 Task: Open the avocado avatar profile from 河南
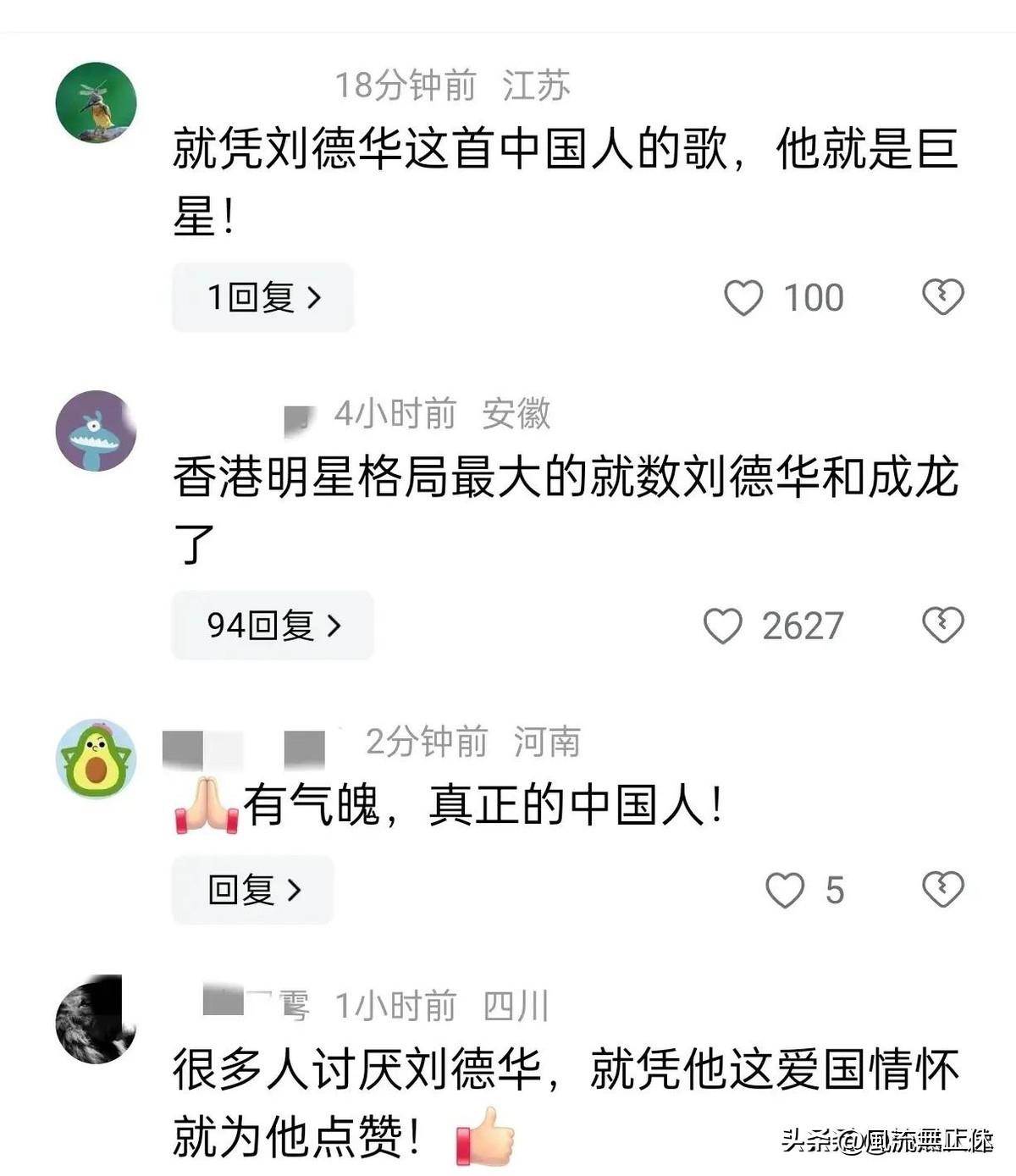(x=97, y=759)
